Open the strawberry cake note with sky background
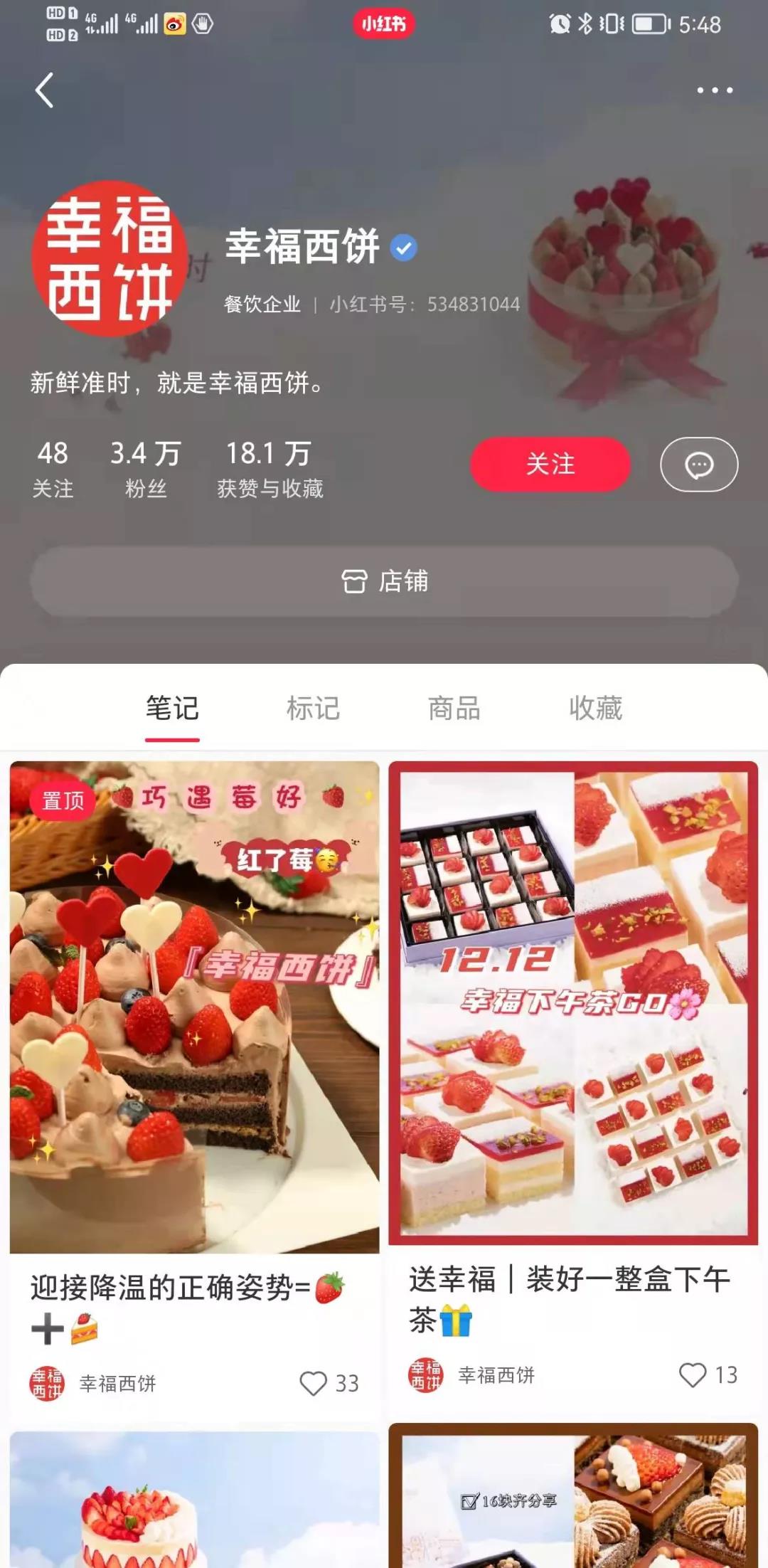The image size is (768, 1568). pyautogui.click(x=194, y=1500)
